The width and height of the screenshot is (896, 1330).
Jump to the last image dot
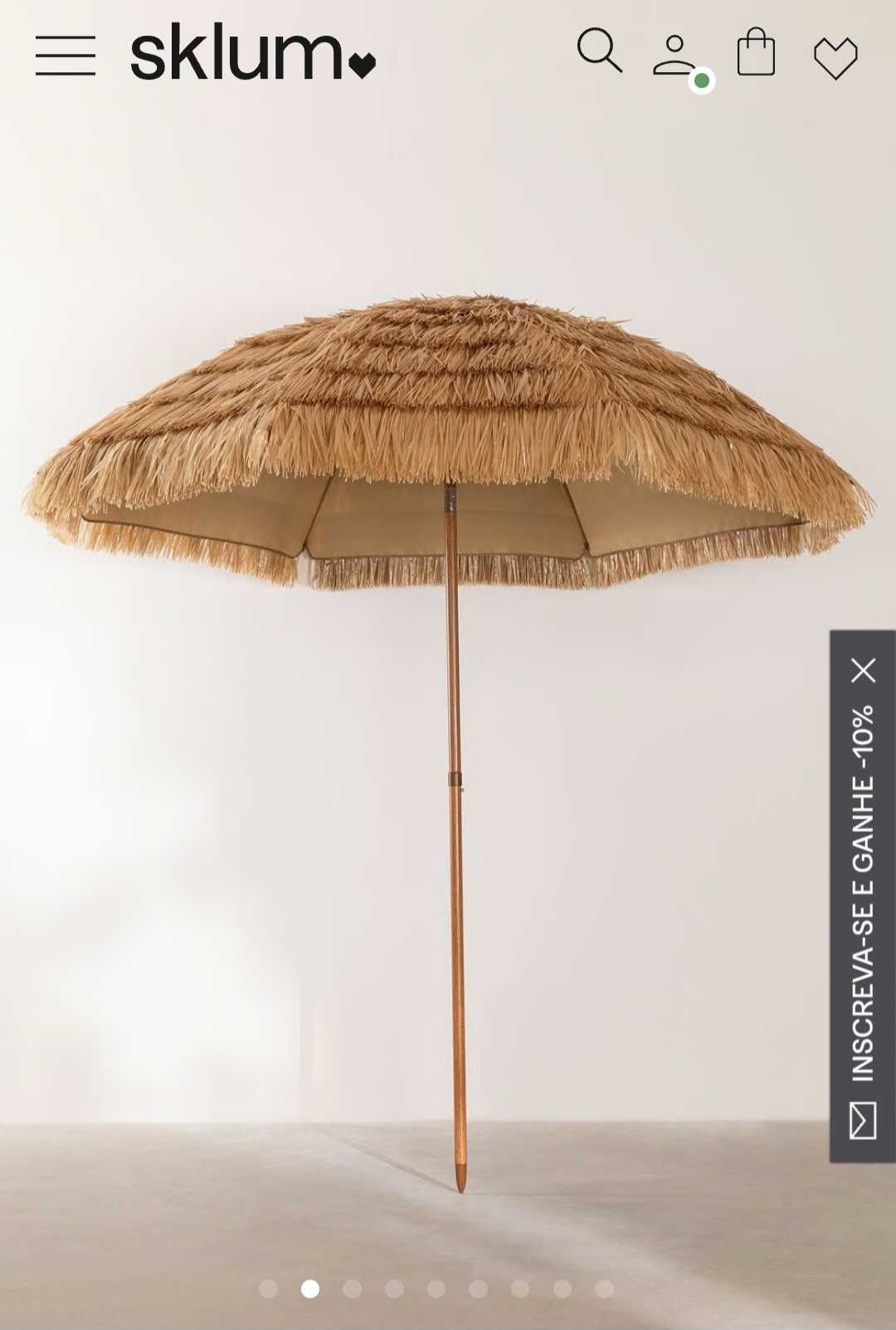605,1289
